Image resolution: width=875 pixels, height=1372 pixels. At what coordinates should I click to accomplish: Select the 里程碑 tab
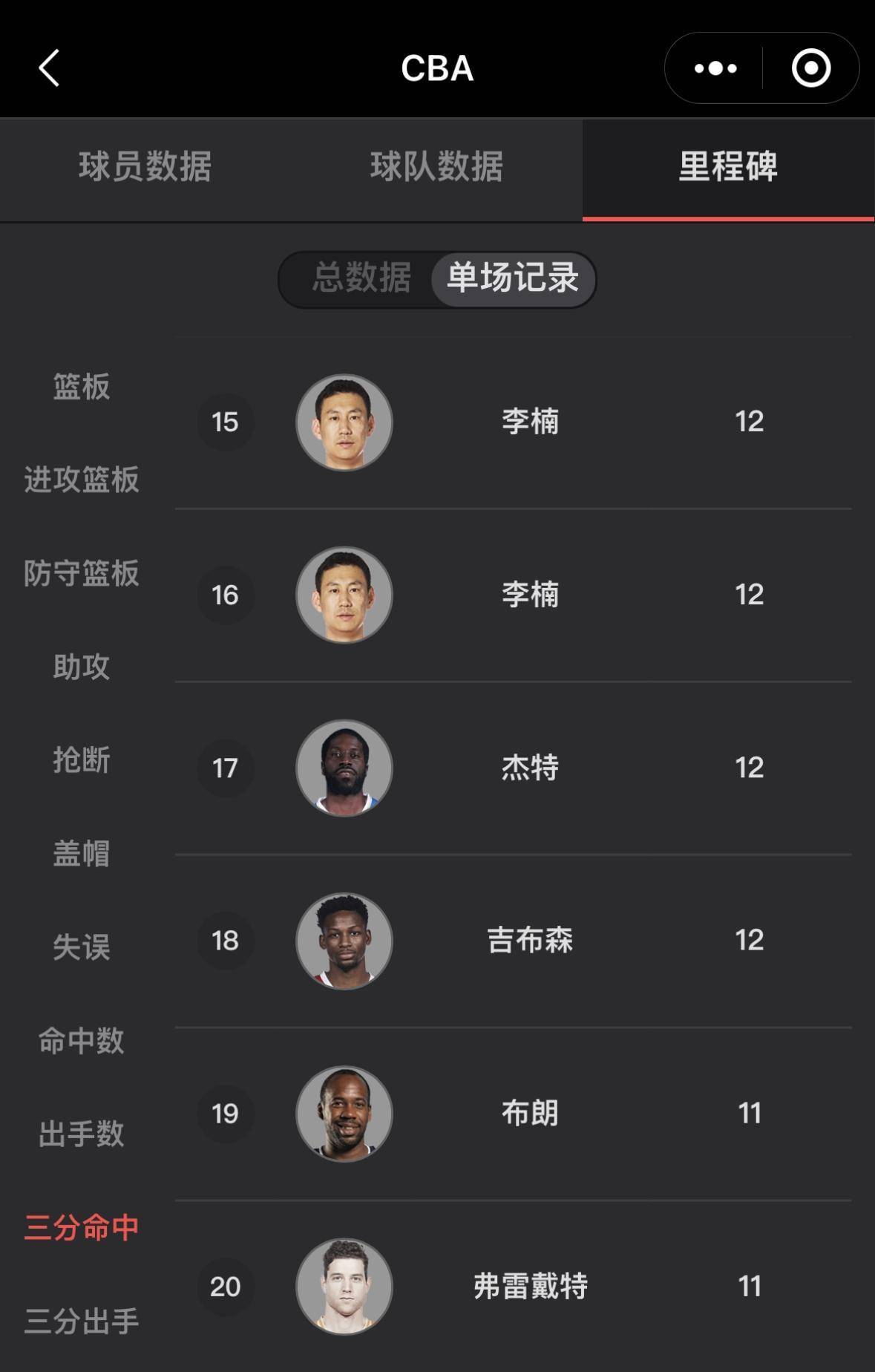727,166
